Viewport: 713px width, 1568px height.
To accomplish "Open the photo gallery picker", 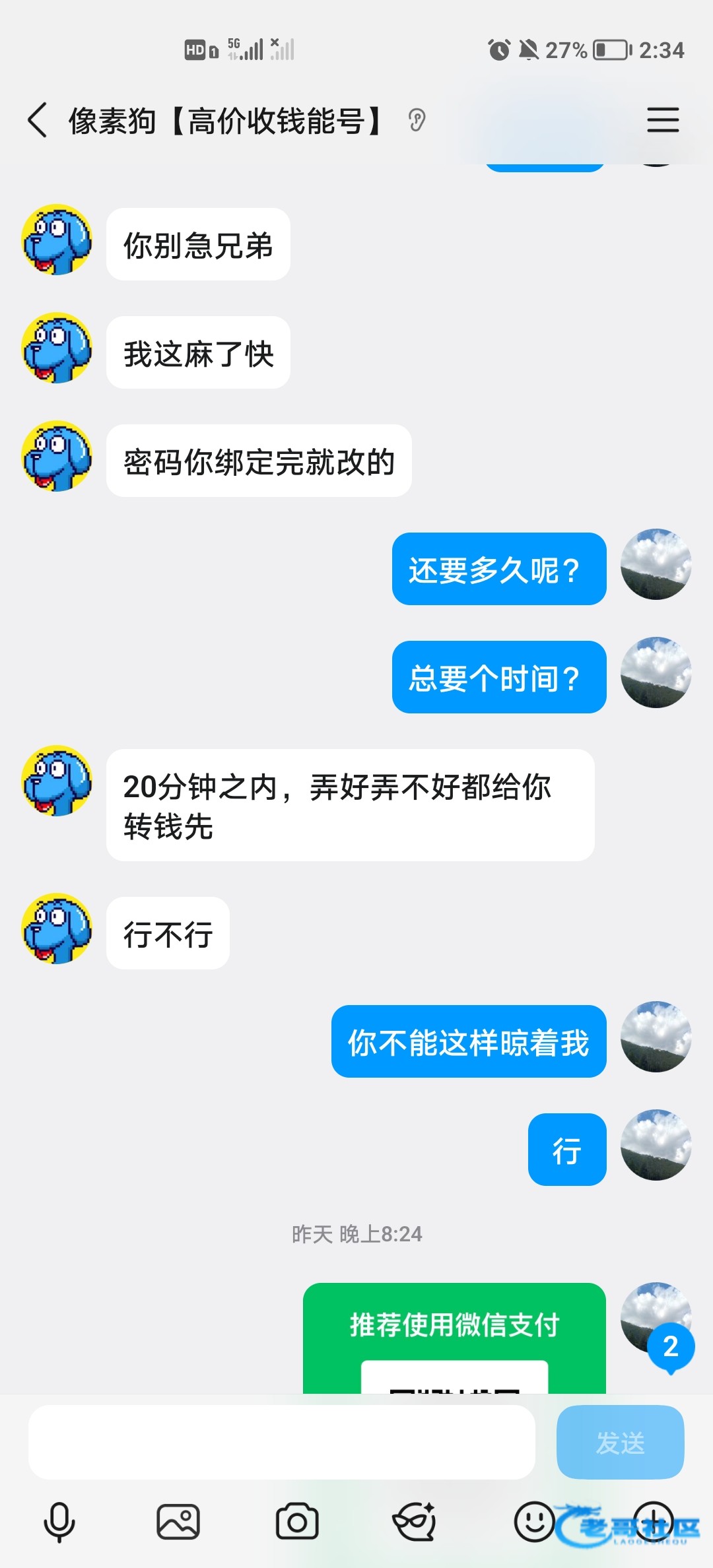I will 178,1522.
